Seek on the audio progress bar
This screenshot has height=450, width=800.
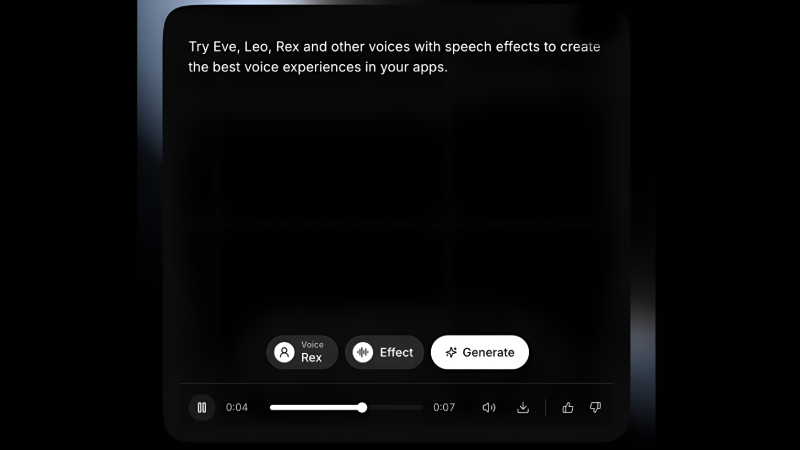pyautogui.click(x=346, y=407)
